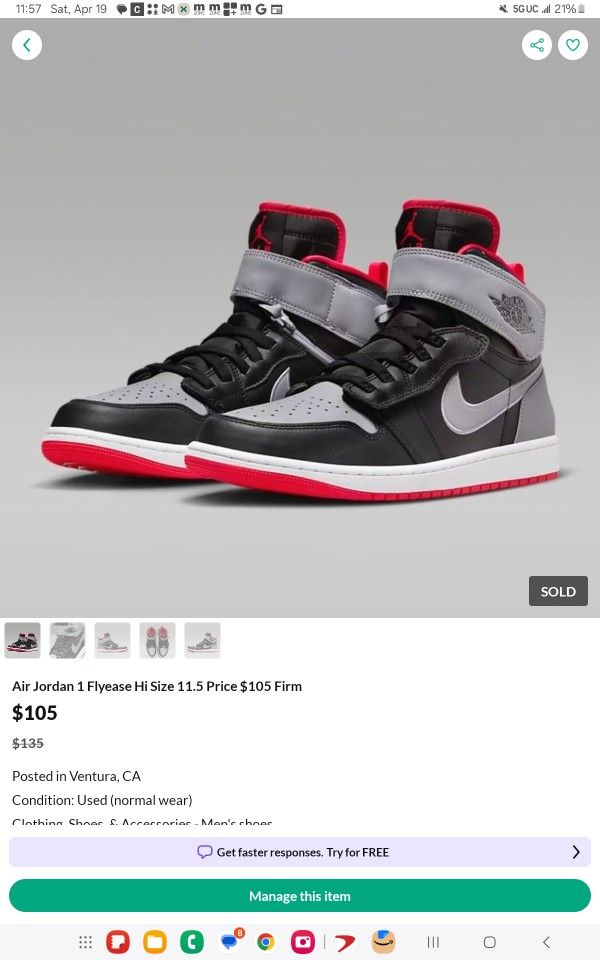Share this Air Jordan listing
Viewport: 600px width, 960px height.
point(537,45)
